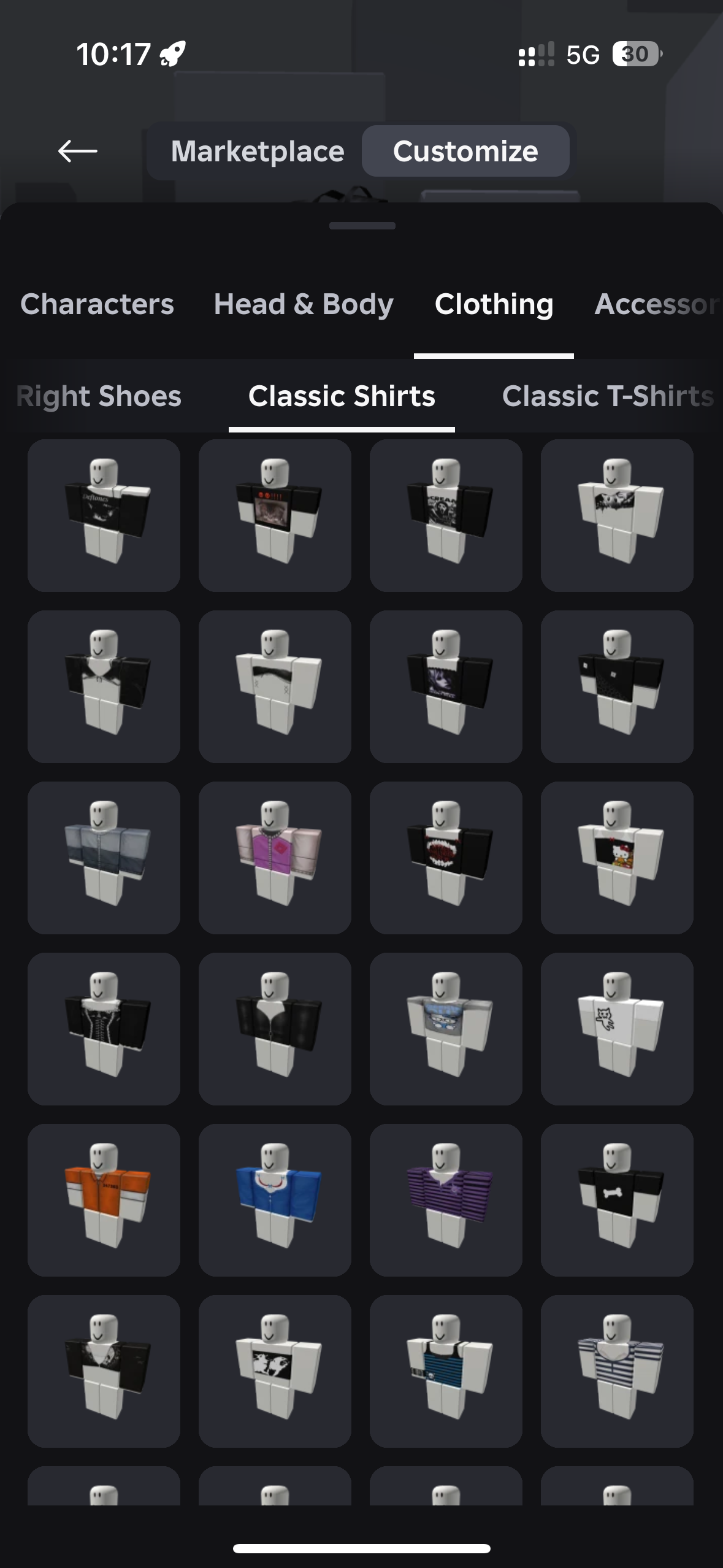The image size is (723, 1568).
Task: Select the Classic Shirts subcategory
Action: [x=342, y=396]
